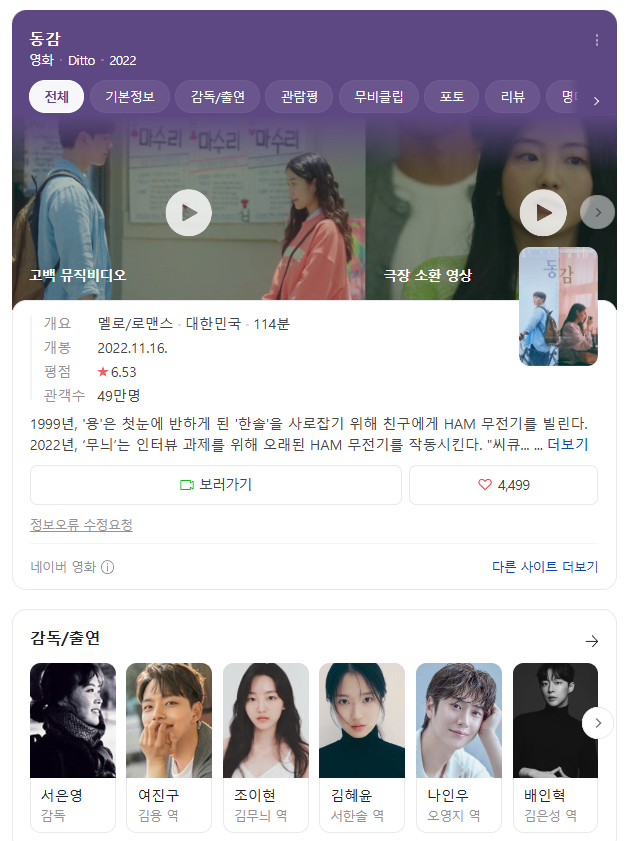Show next video clips with arrow
The height and width of the screenshot is (841, 631).
(x=597, y=211)
